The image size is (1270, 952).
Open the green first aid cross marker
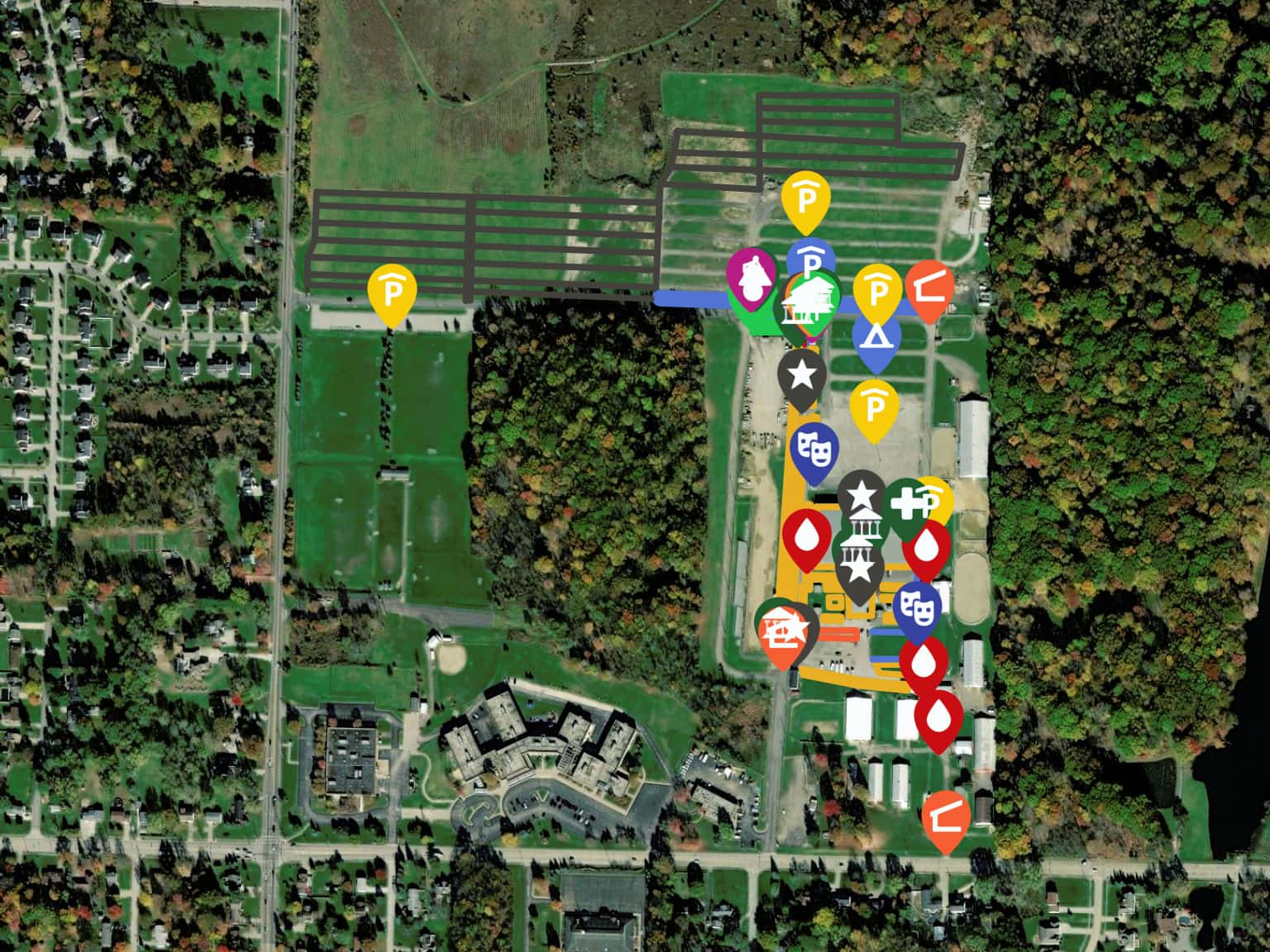(905, 502)
